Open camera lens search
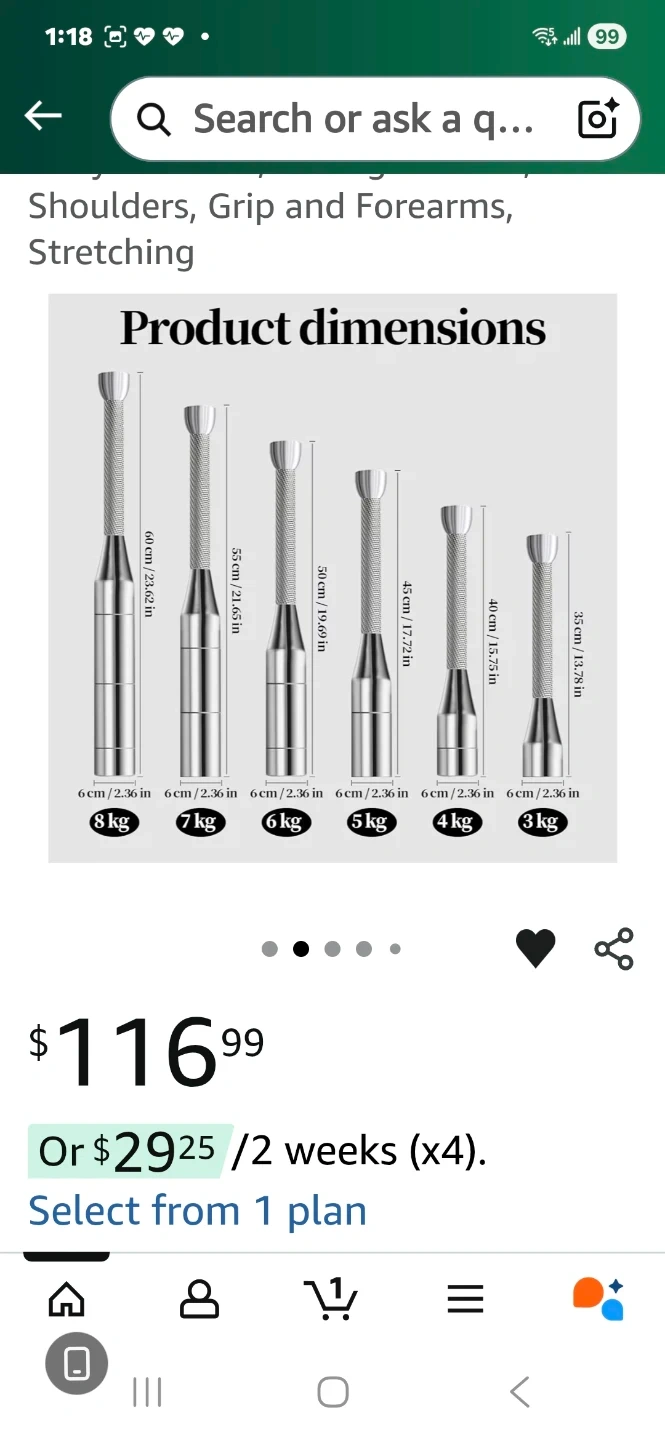665x1440 pixels. pyautogui.click(x=598, y=119)
